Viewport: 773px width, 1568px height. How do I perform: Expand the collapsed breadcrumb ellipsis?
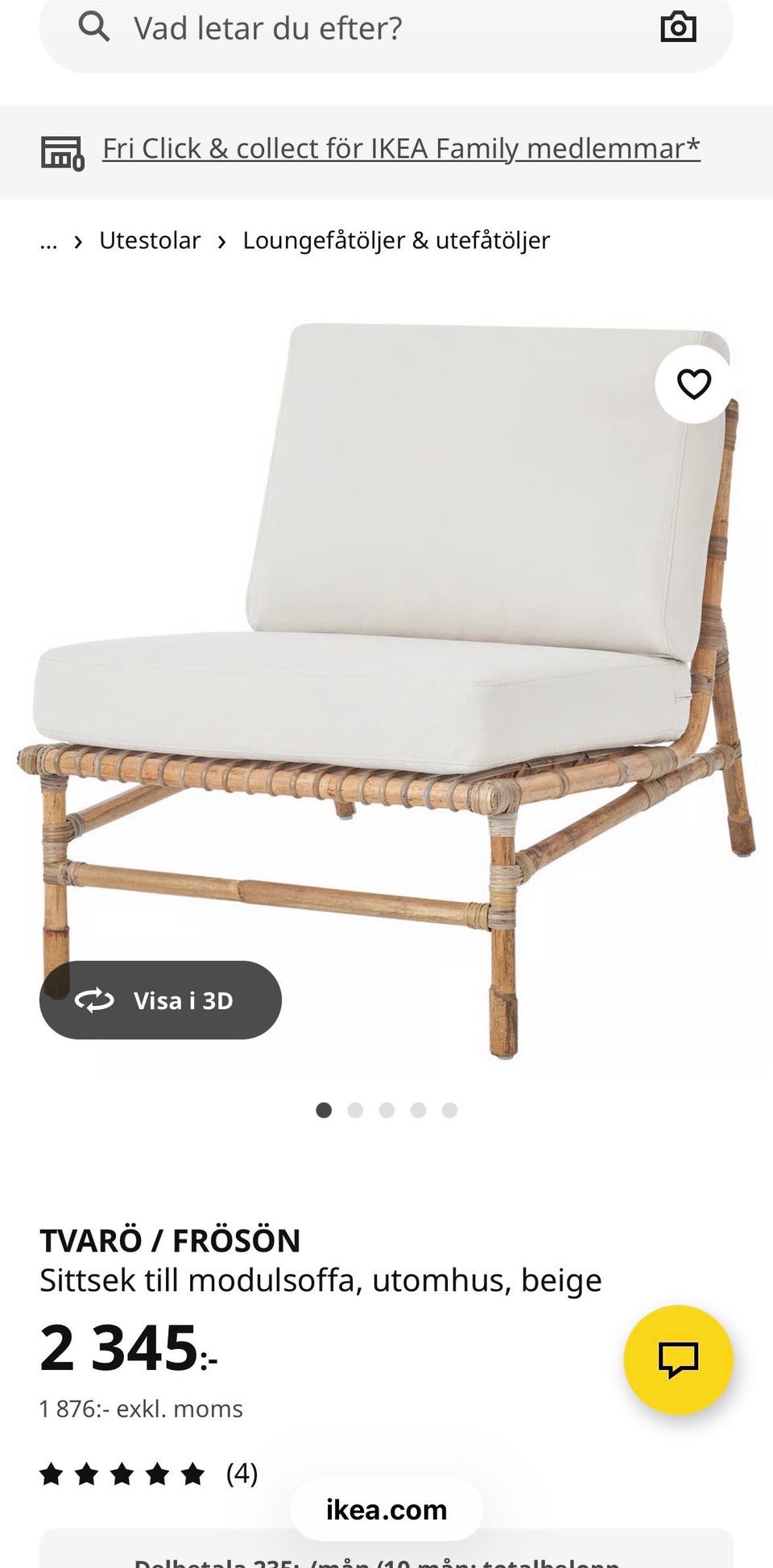[48, 241]
